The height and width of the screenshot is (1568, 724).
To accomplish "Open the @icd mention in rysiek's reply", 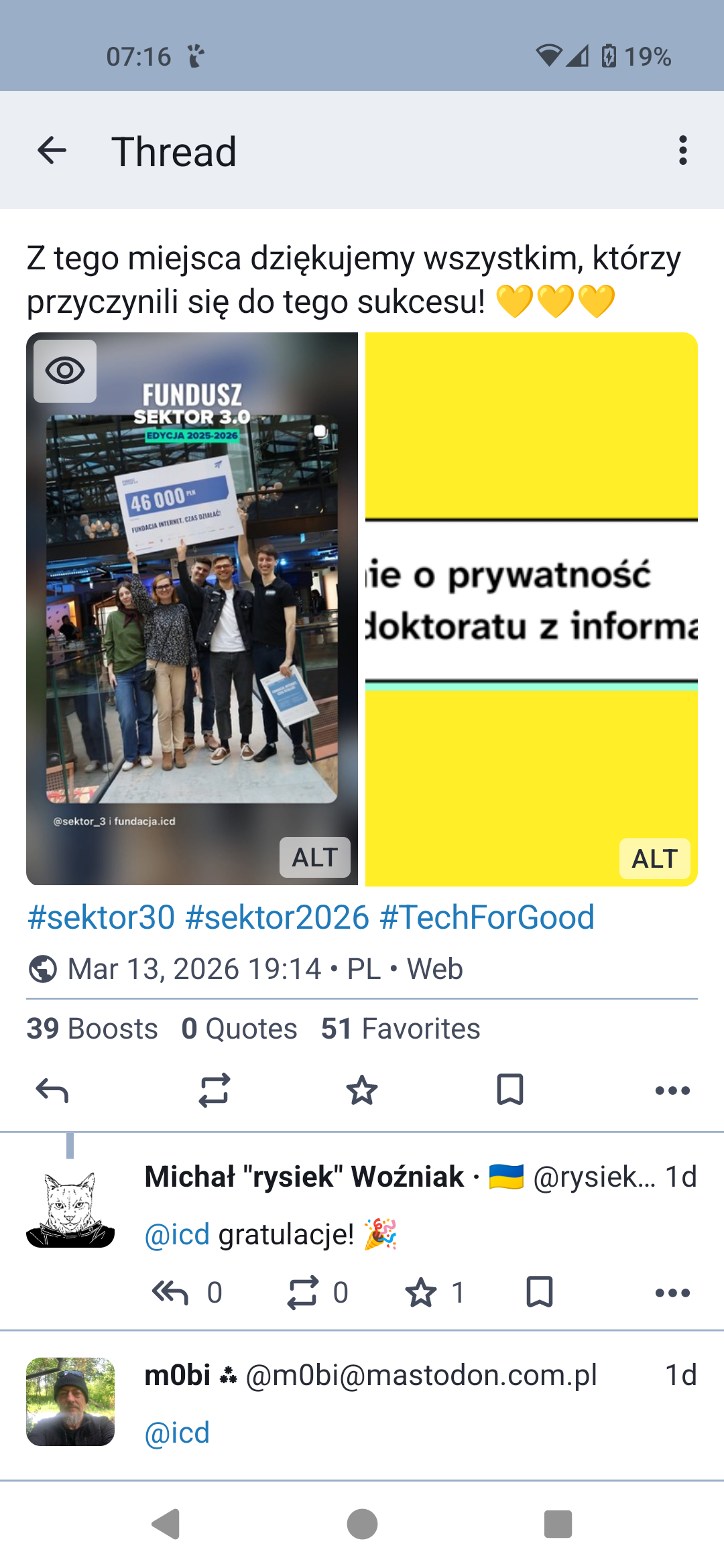I will pyautogui.click(x=177, y=1234).
